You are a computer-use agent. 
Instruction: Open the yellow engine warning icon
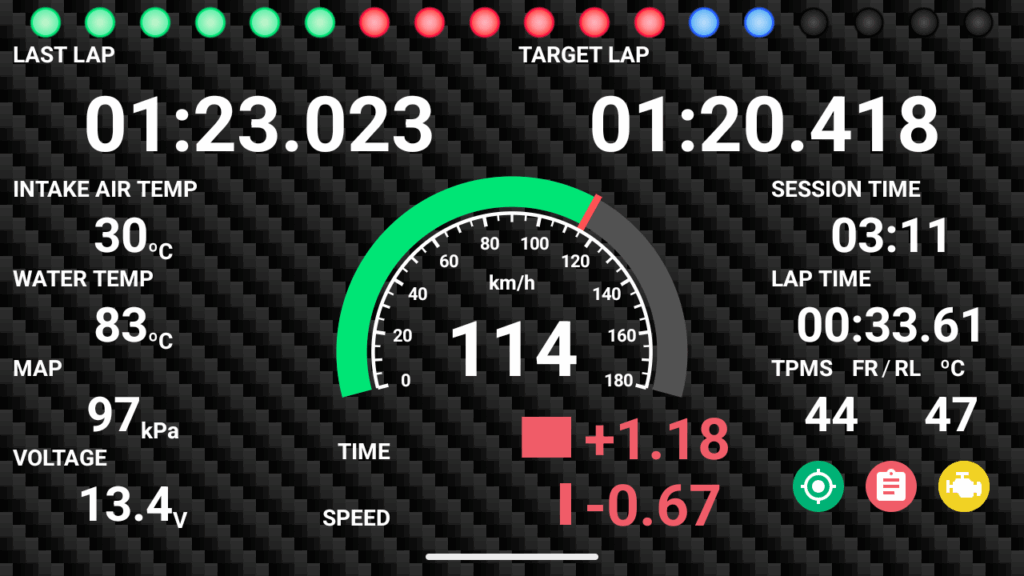(x=963, y=487)
